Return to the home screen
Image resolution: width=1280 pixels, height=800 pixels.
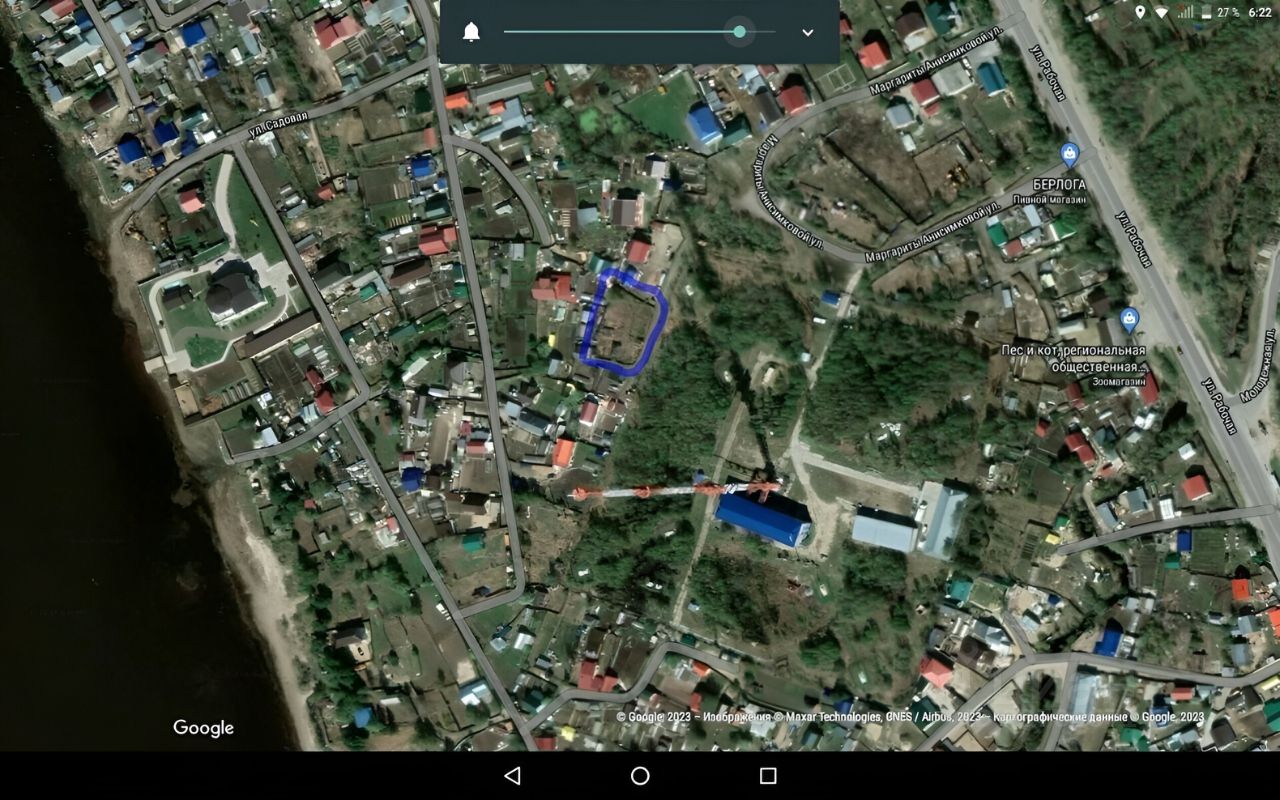[640, 776]
